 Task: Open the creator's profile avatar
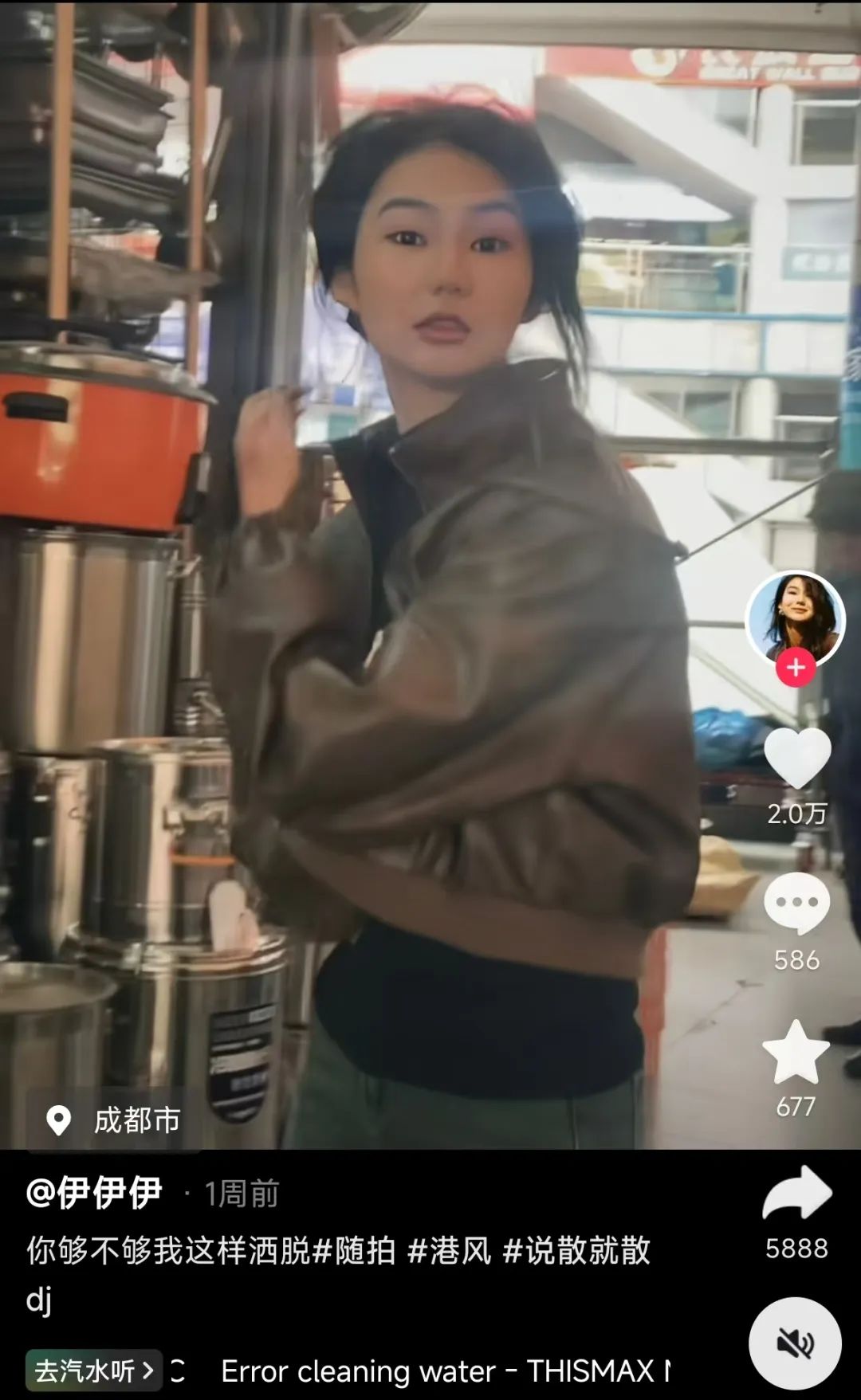(x=795, y=616)
